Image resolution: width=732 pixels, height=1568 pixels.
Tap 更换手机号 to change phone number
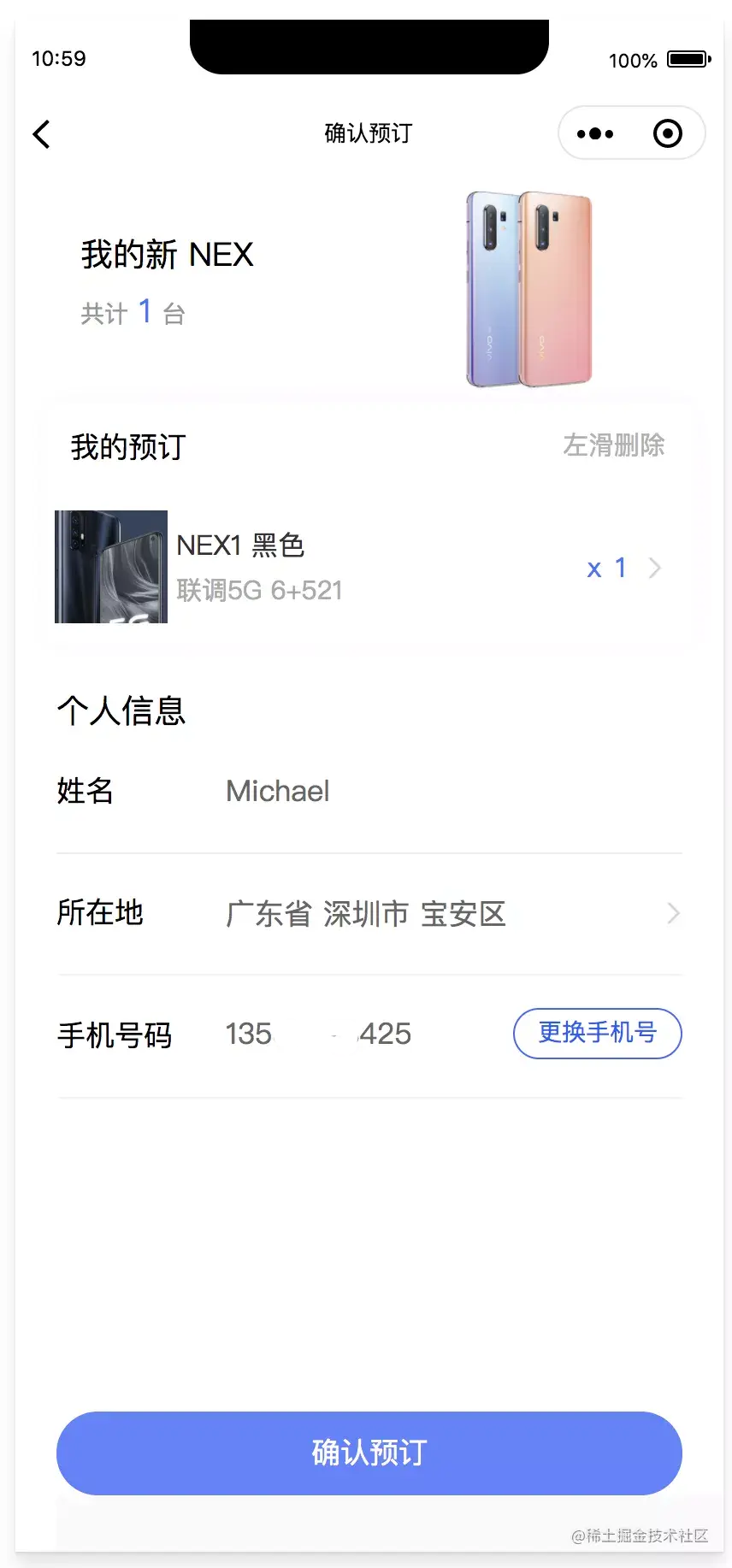pyautogui.click(x=597, y=1034)
